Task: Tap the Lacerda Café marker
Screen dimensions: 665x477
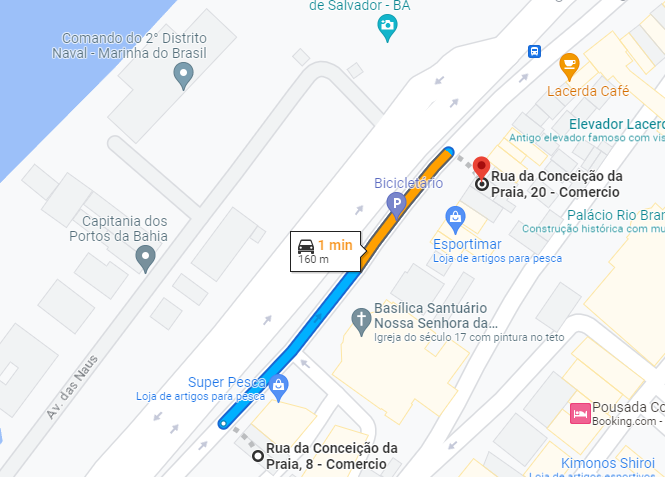Action: click(x=569, y=65)
